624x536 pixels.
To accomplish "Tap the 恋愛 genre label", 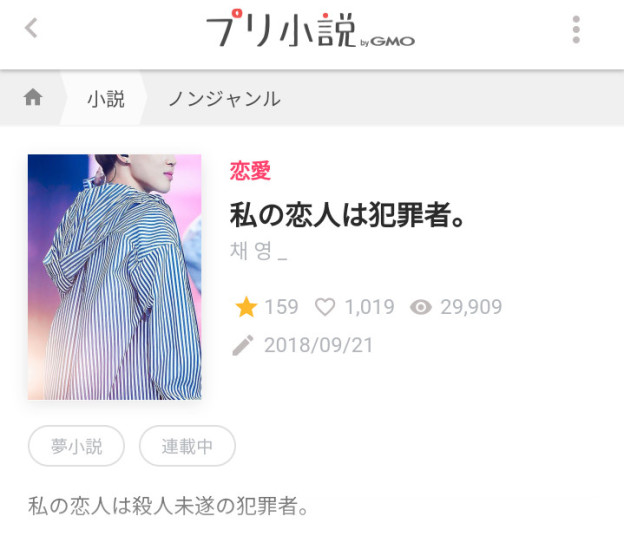I will point(250,170).
